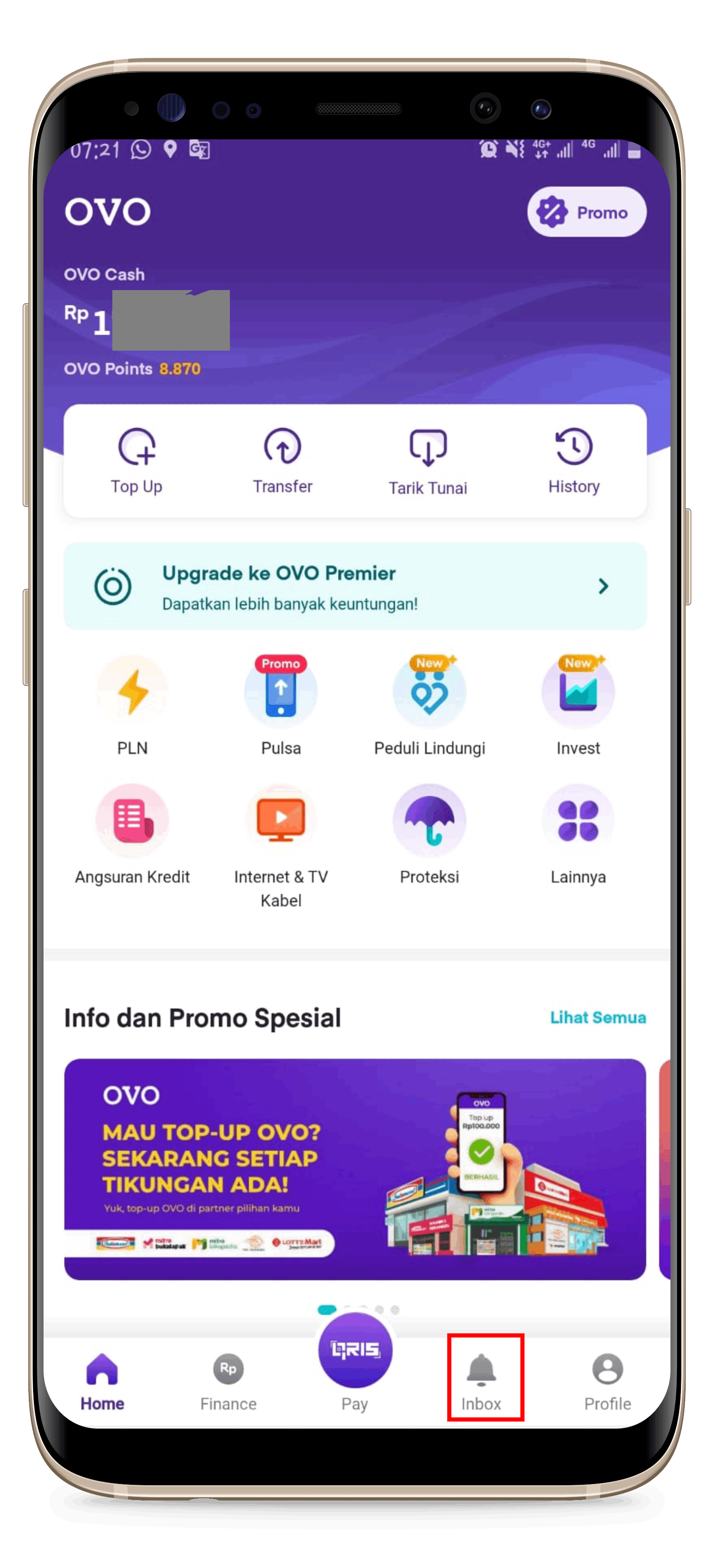Image resolution: width=714 pixels, height=1568 pixels.
Task: Open Upgrade ke OVO Premier banner
Action: (355, 586)
